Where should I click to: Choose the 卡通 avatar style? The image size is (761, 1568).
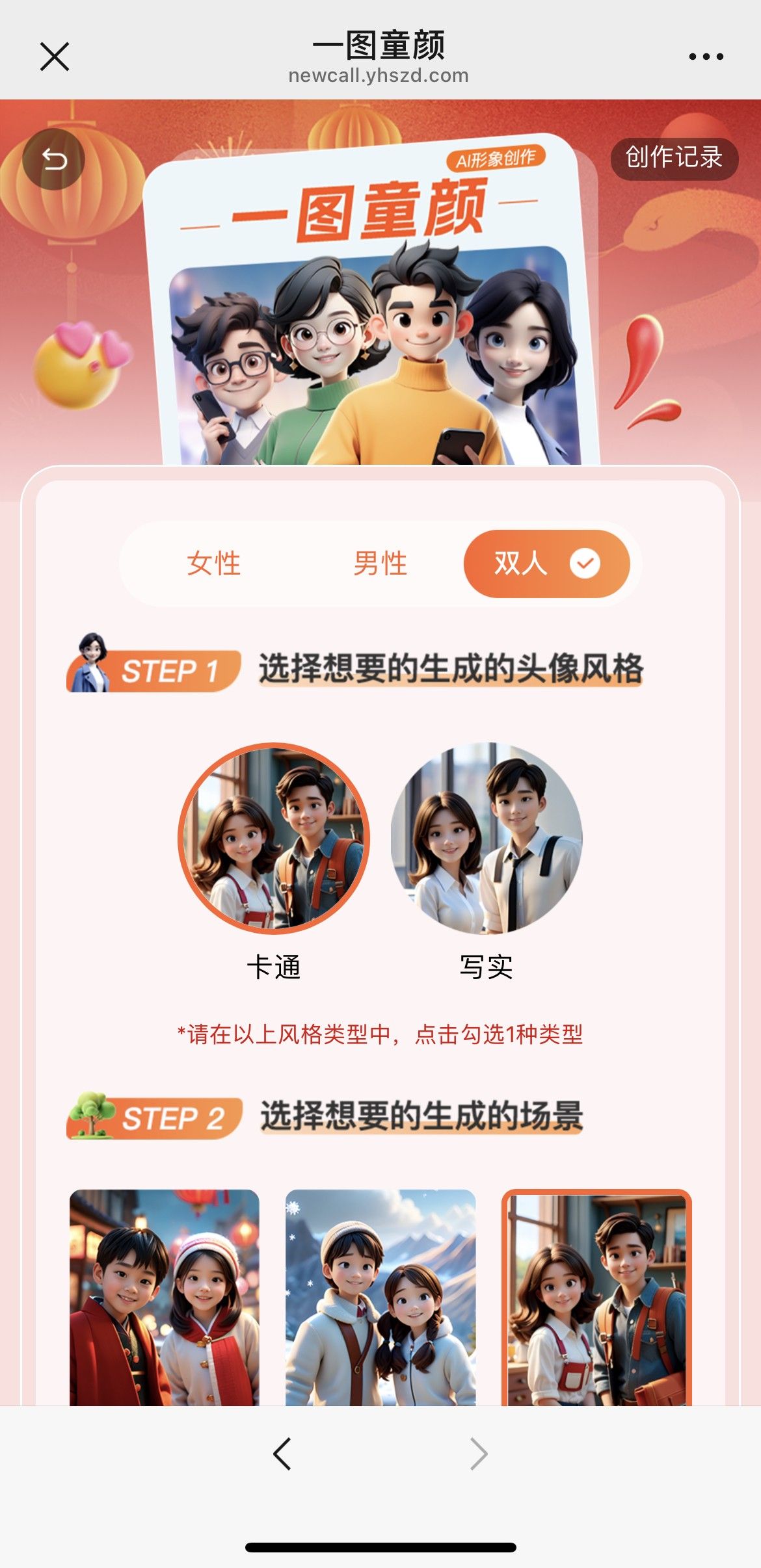pyautogui.click(x=274, y=839)
